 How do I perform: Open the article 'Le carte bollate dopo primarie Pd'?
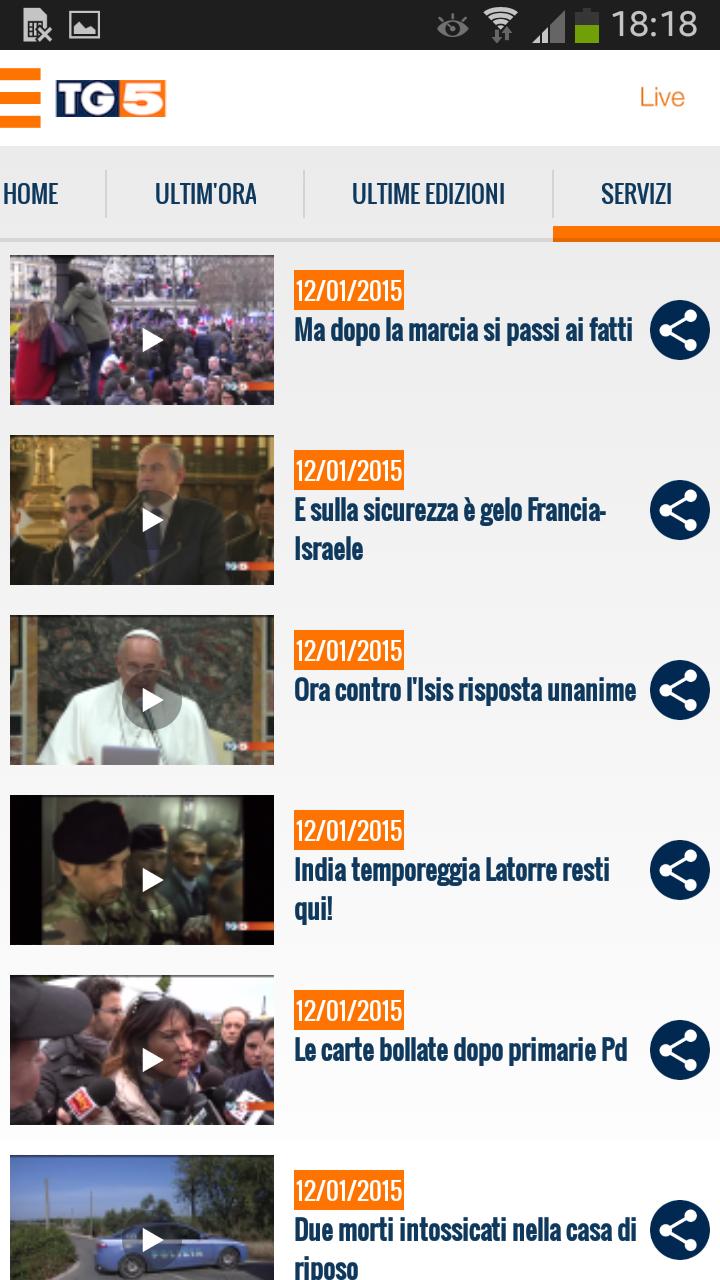[x=460, y=1049]
